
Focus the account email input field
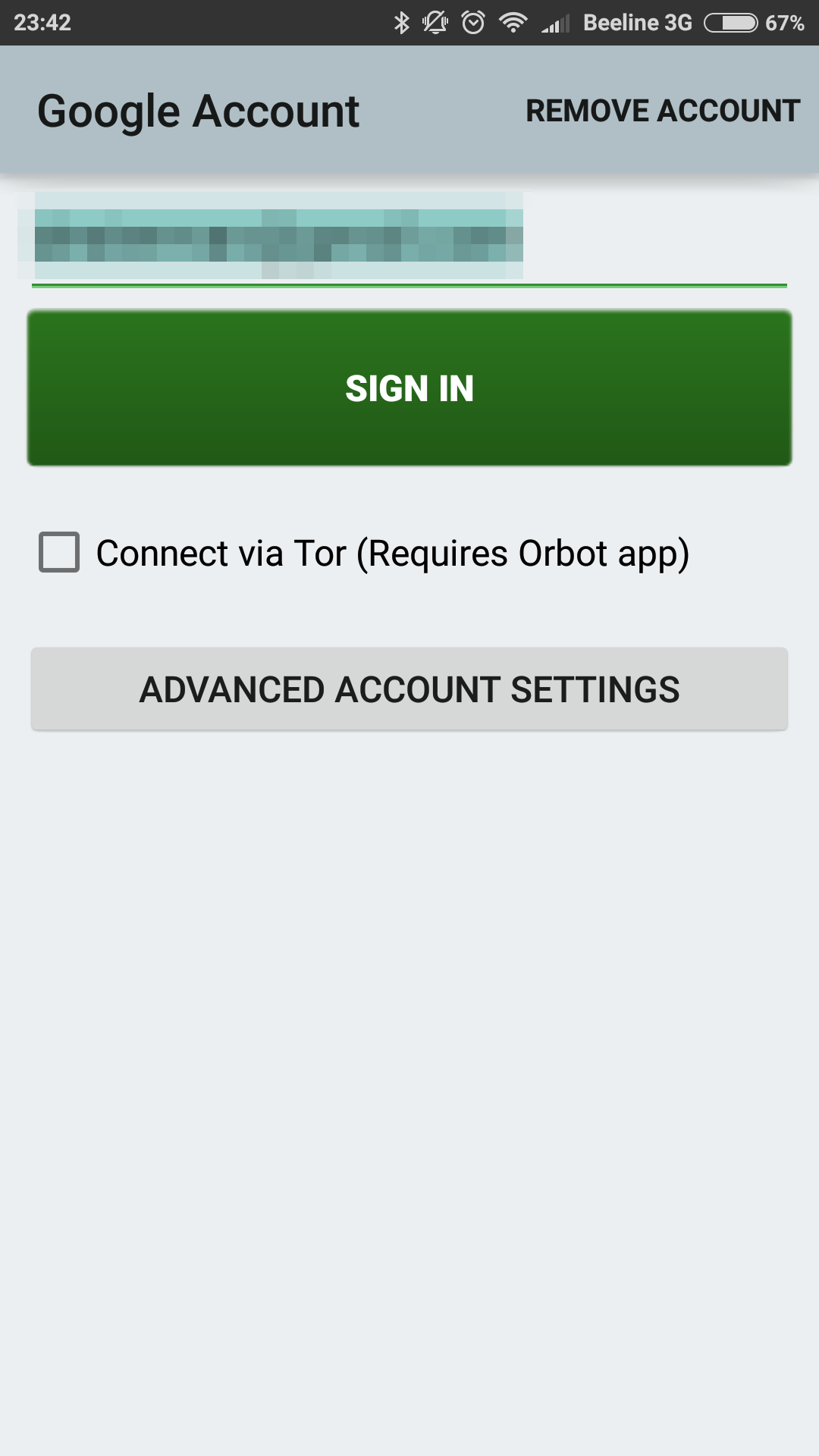pos(409,239)
